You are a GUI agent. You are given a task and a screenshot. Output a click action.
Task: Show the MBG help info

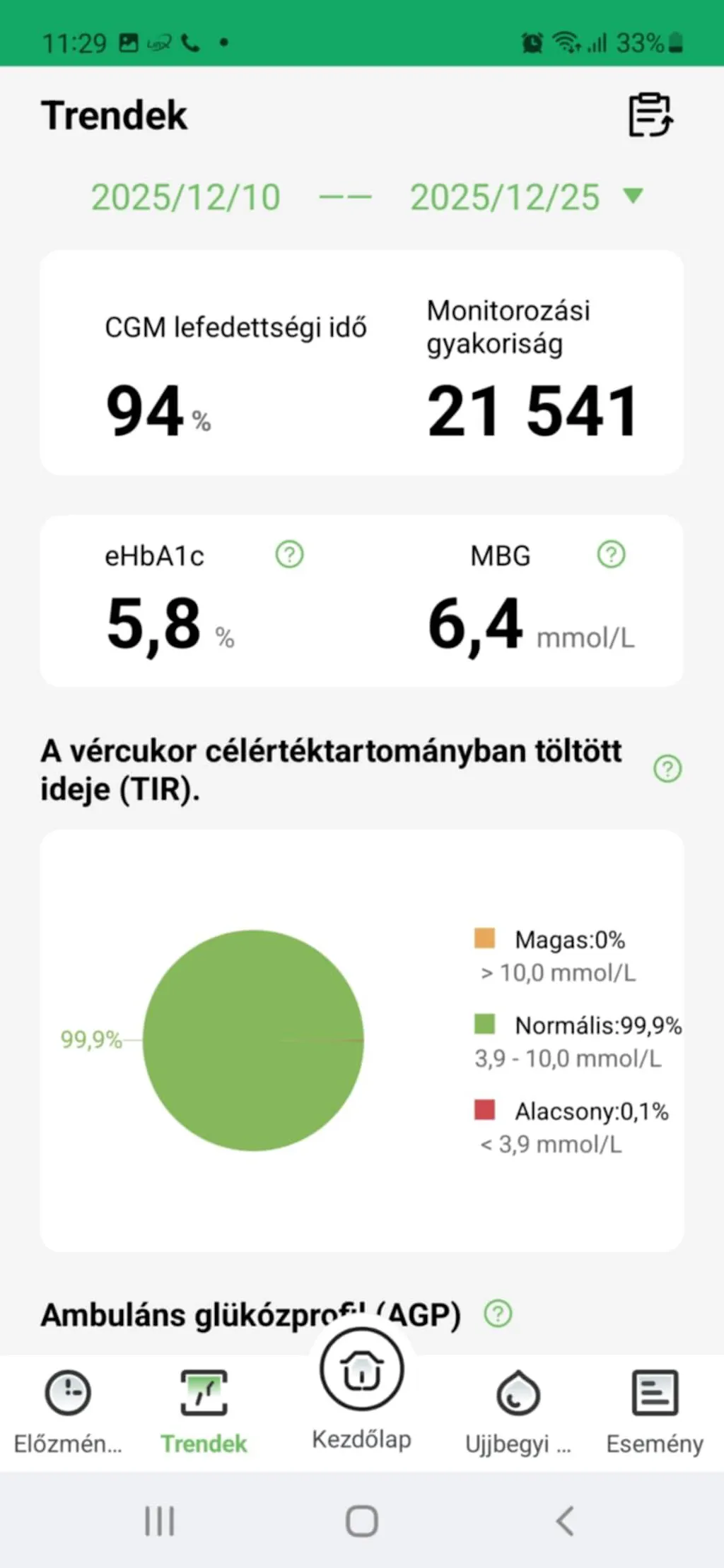[x=611, y=555]
